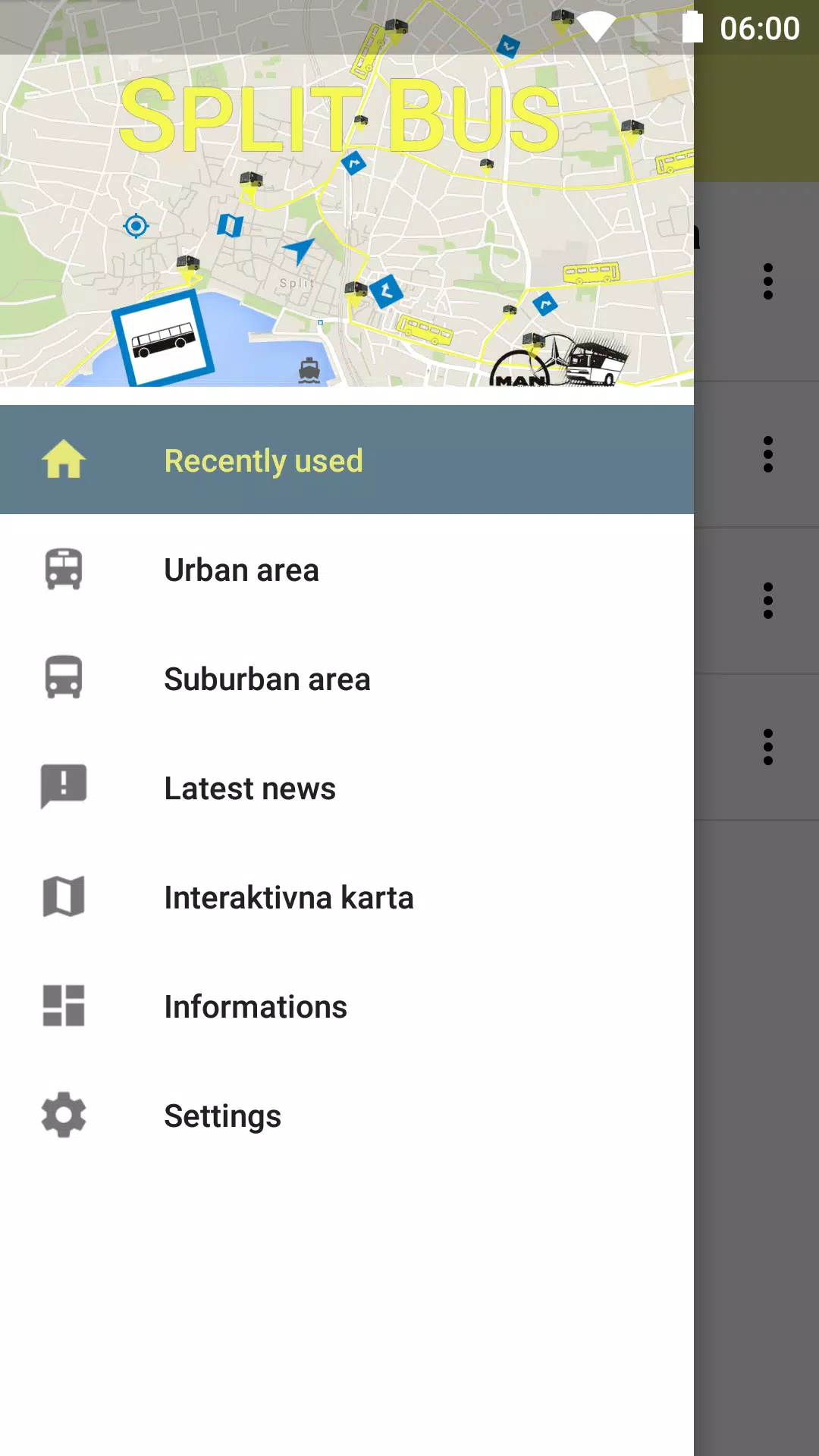
Task: View Latest news
Action: tap(347, 788)
